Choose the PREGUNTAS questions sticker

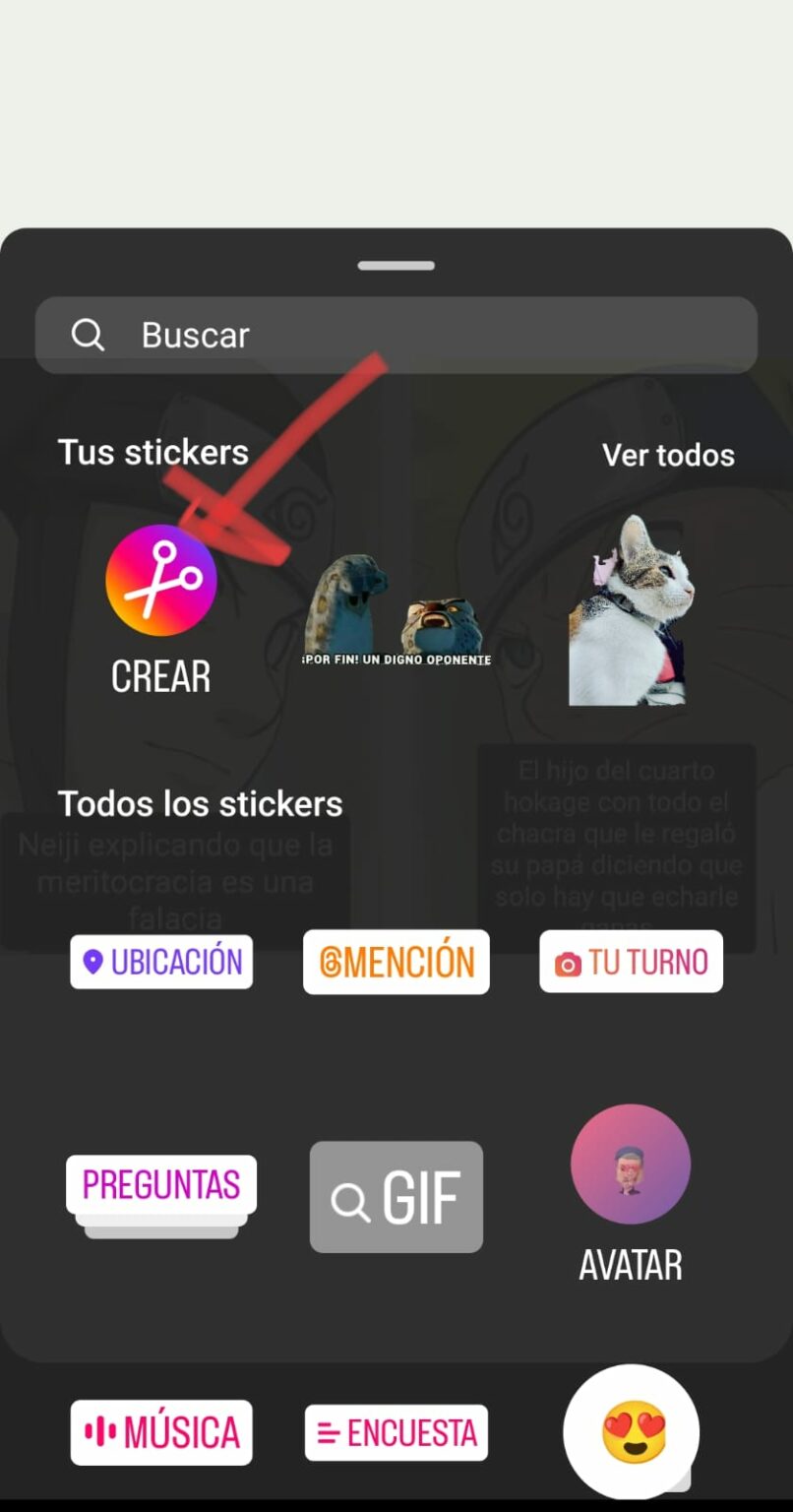click(x=160, y=1185)
